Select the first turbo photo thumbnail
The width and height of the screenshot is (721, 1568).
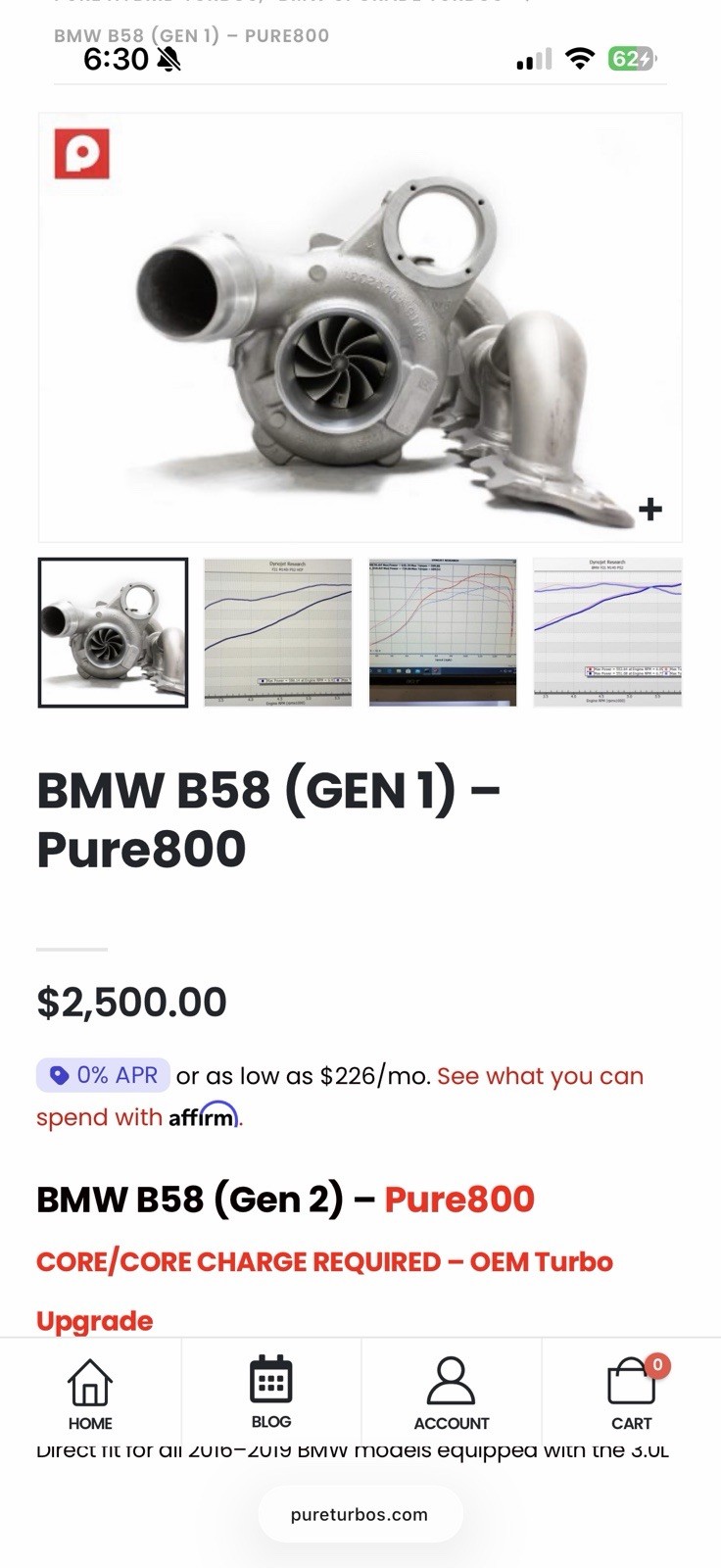[113, 632]
